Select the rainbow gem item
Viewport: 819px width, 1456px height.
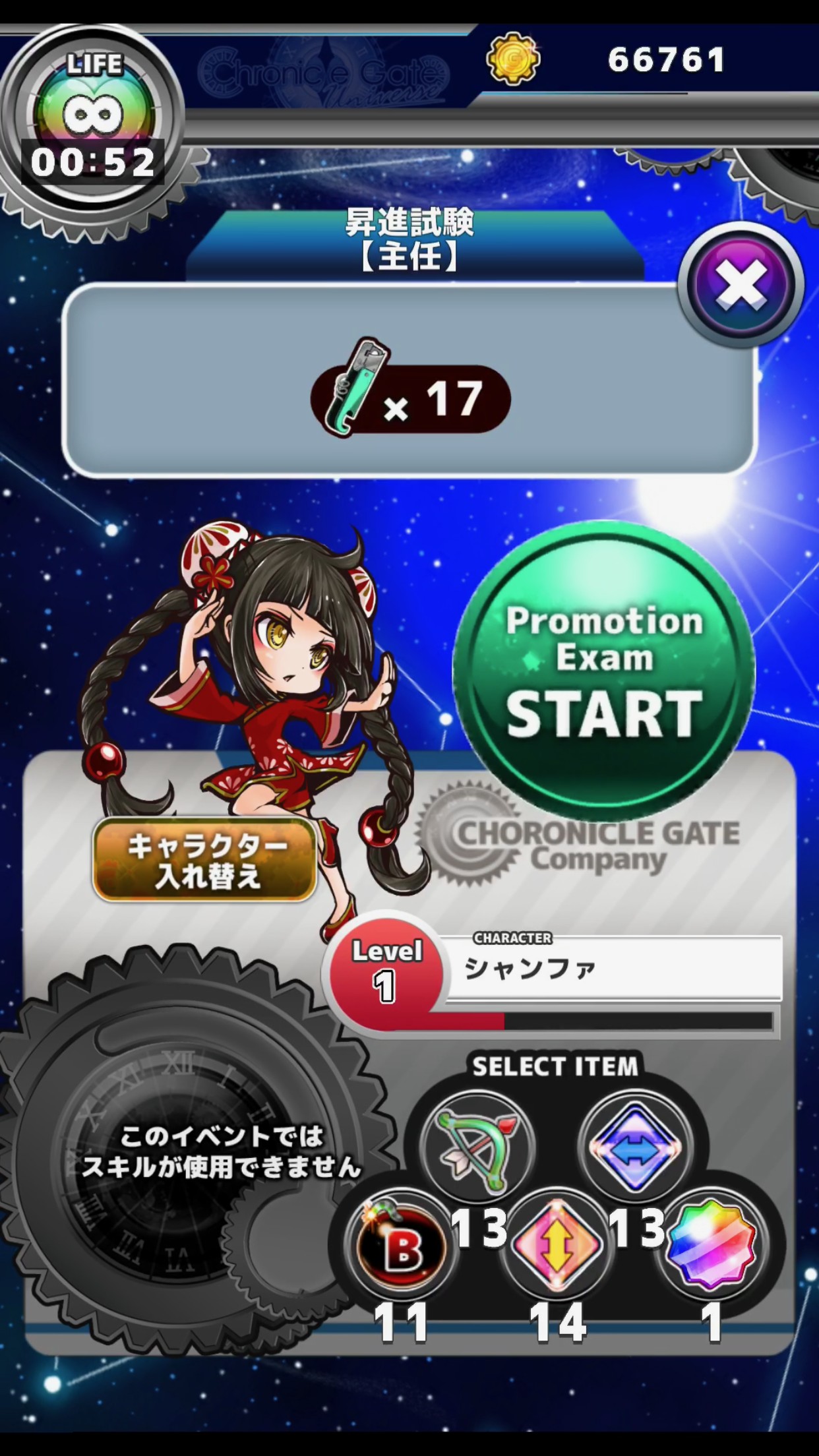(712, 1246)
